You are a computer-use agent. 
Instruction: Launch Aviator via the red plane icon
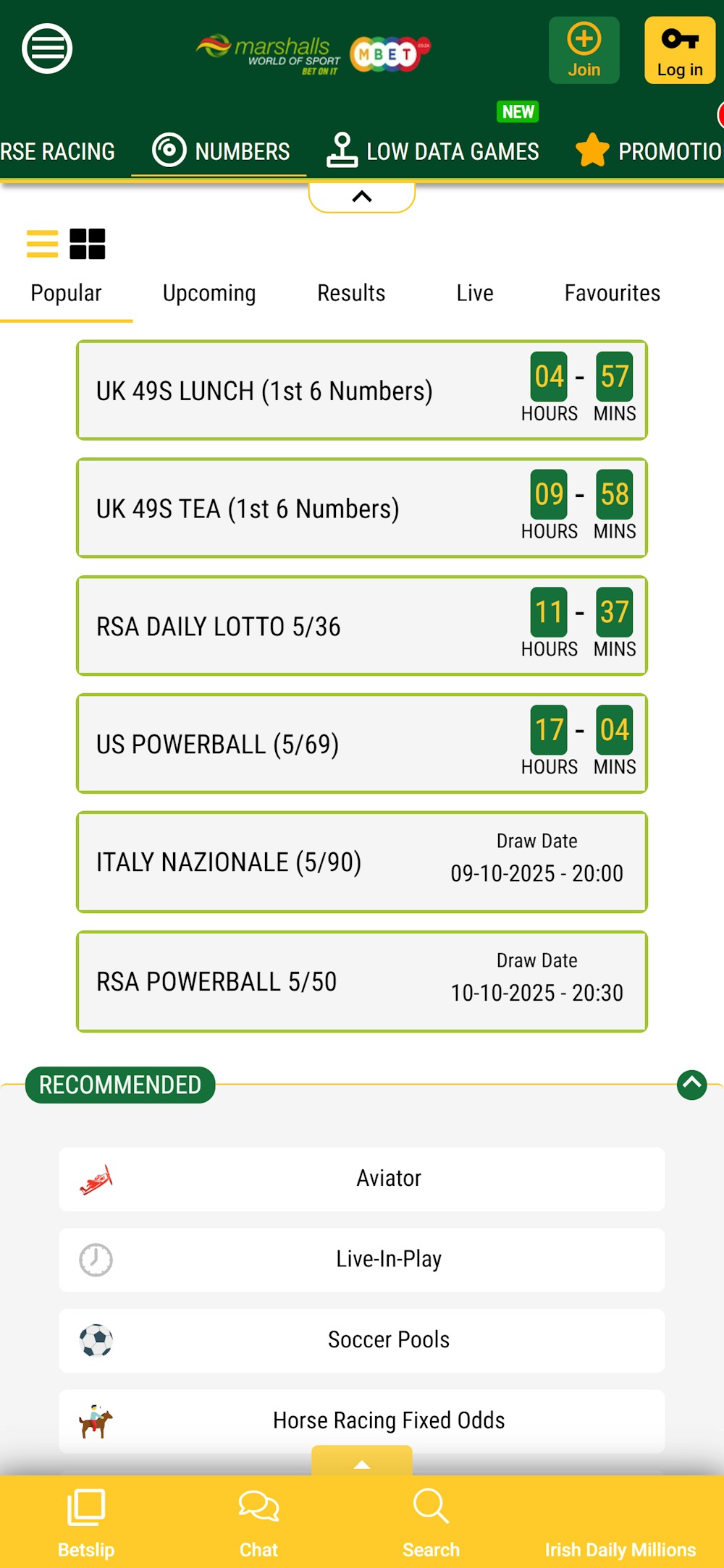95,1178
